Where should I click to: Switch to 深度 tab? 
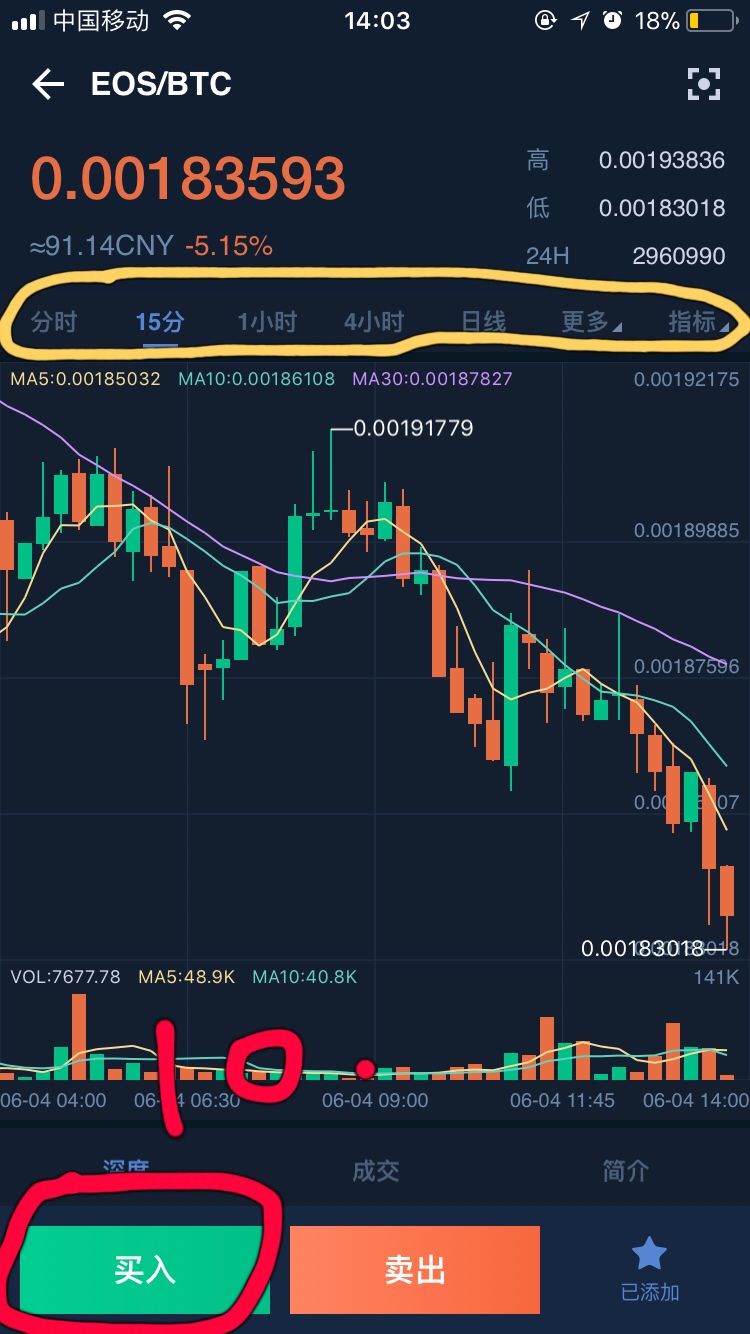pyautogui.click(x=126, y=1170)
